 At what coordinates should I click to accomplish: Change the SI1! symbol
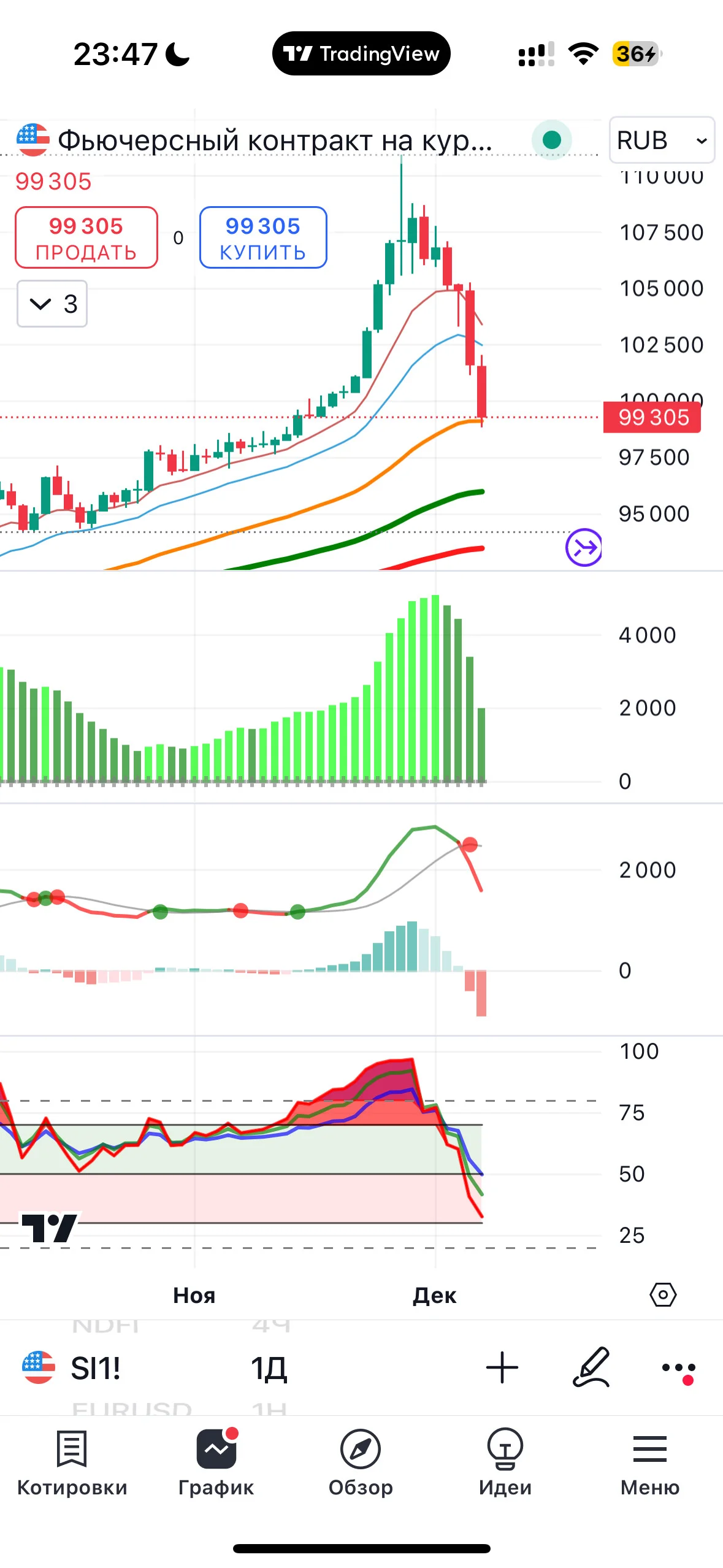(72, 1368)
